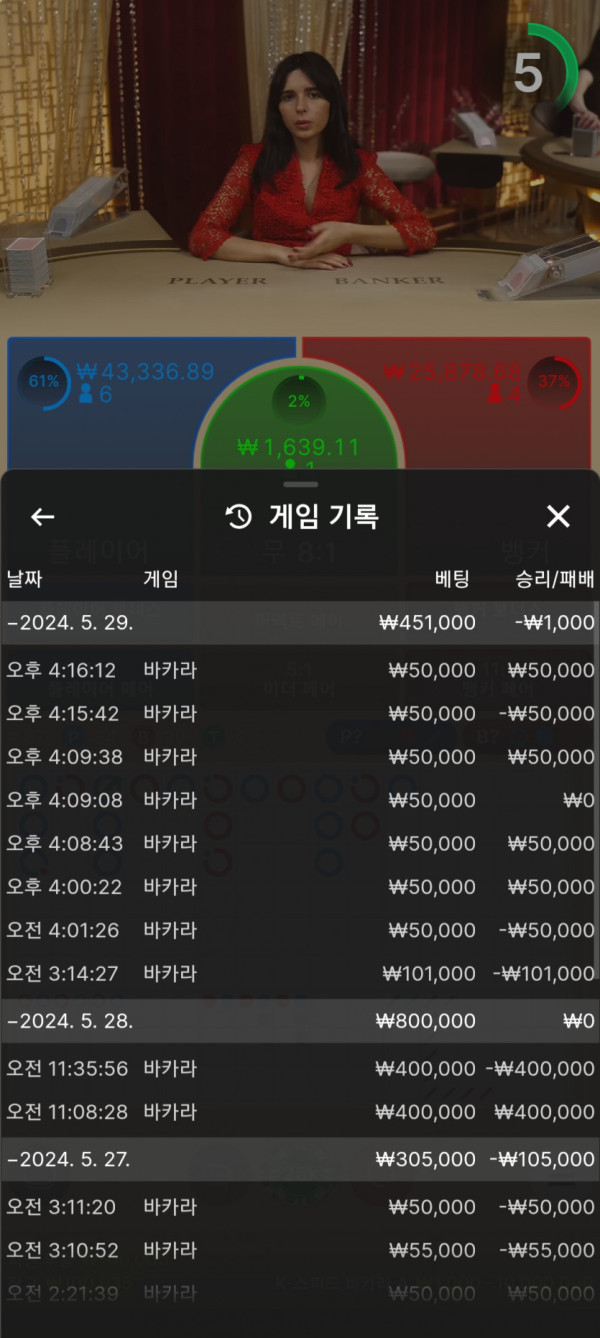Open the 오전 3:14:27 ₩101,000 bet record
The width and height of the screenshot is (600, 1338).
pos(300,973)
